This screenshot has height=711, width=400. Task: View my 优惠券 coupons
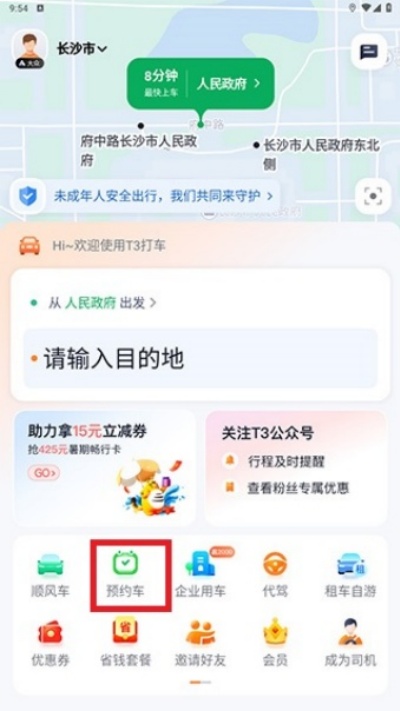coord(50,643)
